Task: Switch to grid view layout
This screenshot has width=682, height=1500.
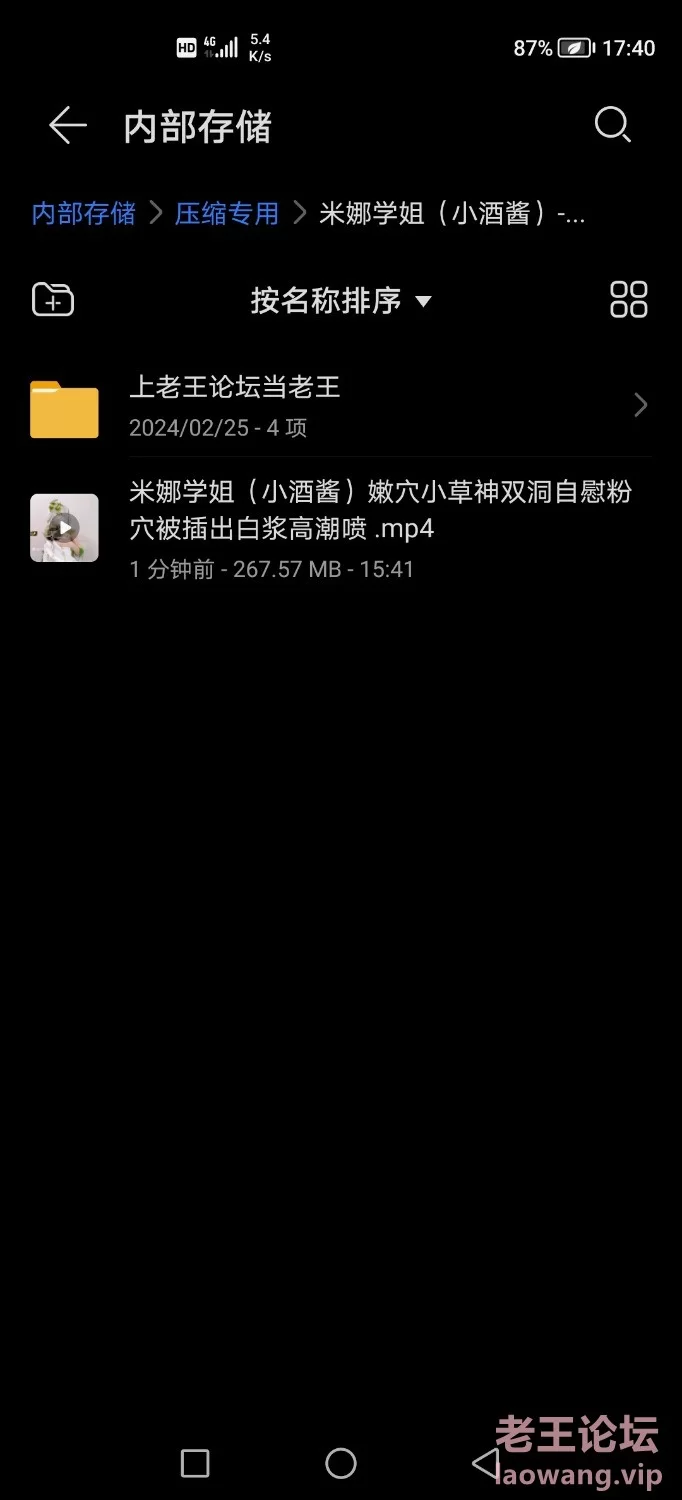Action: (628, 300)
